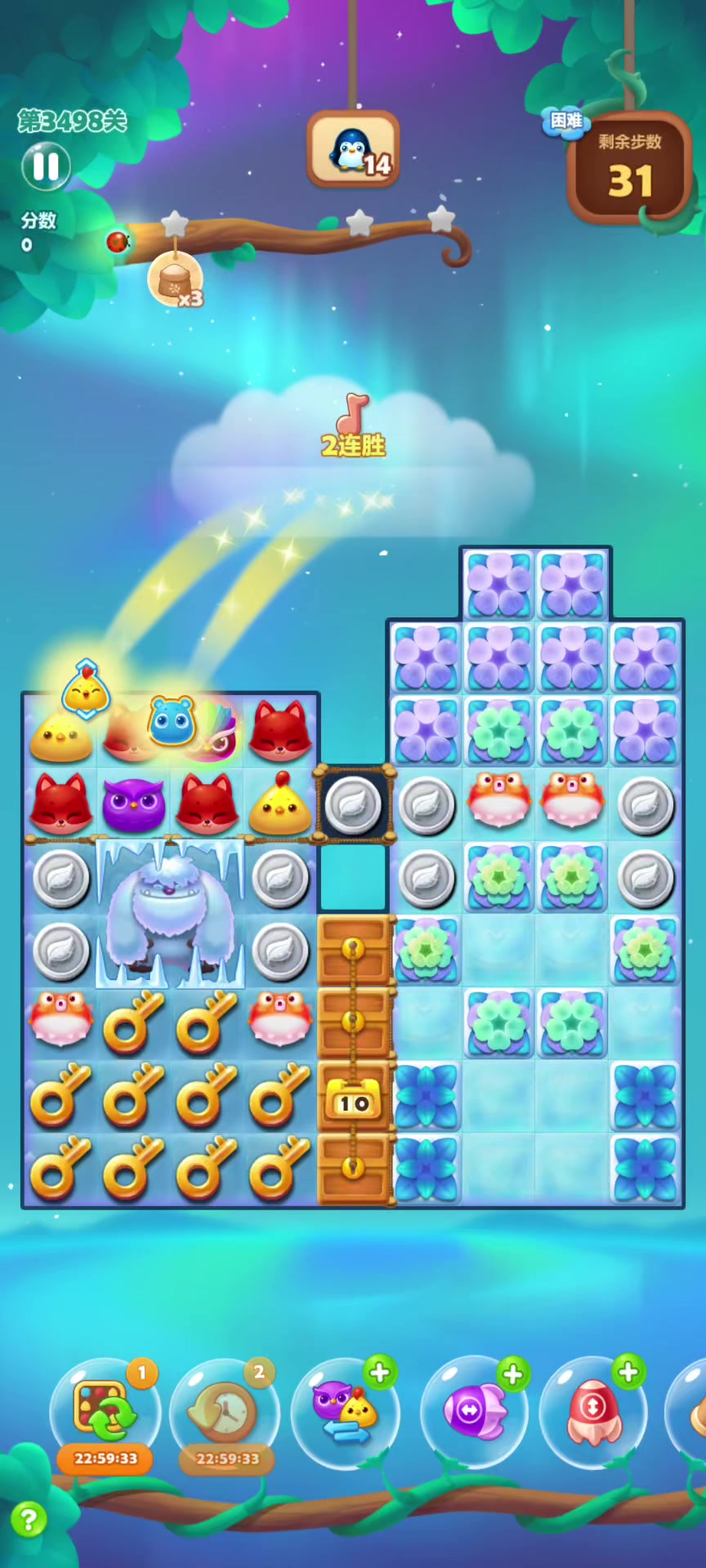The image size is (706, 1568).
Task: Select the horizontal purple rocket booster
Action: click(474, 1410)
